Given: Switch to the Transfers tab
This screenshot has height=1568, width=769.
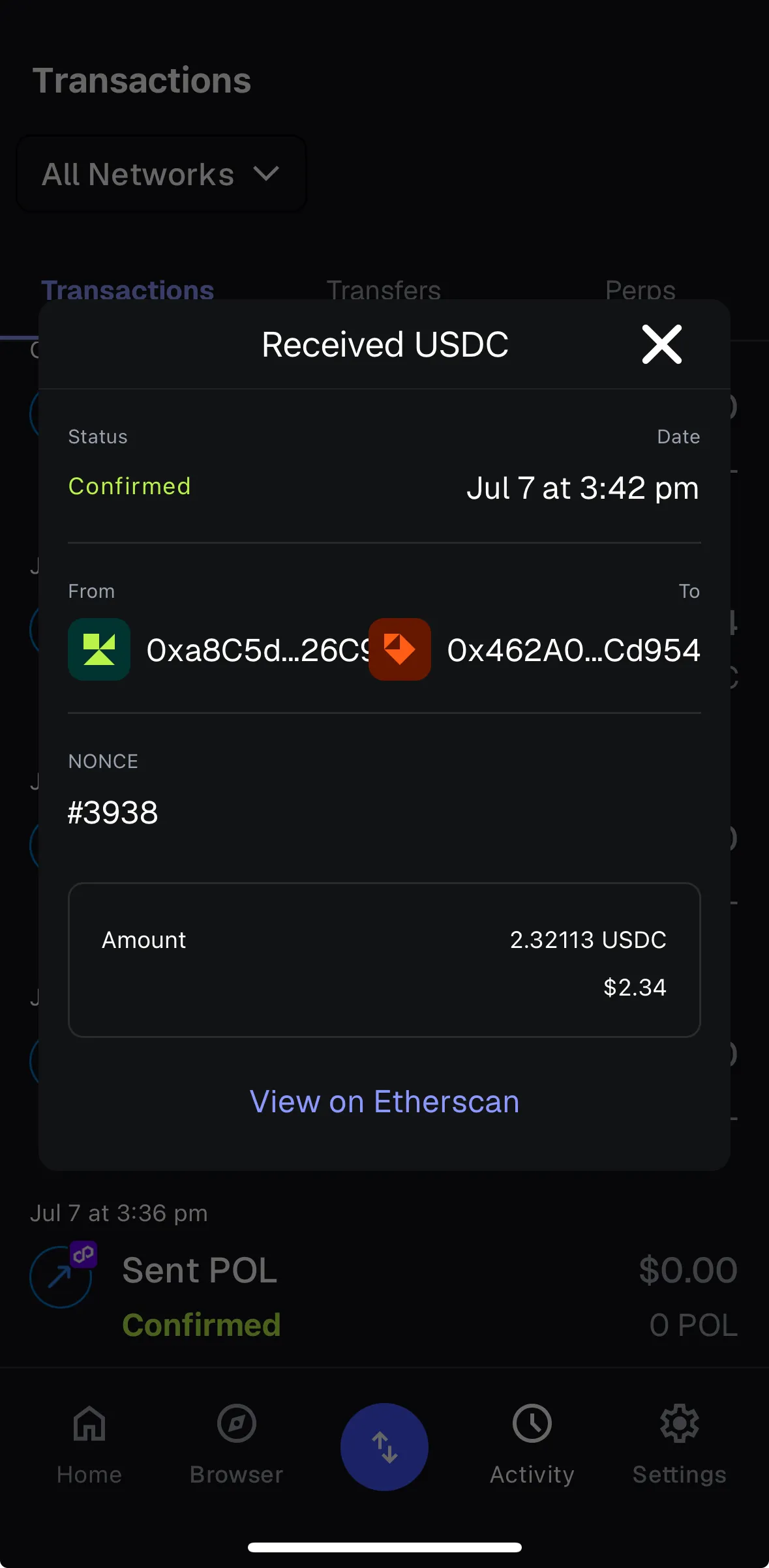Looking at the screenshot, I should [x=384, y=289].
